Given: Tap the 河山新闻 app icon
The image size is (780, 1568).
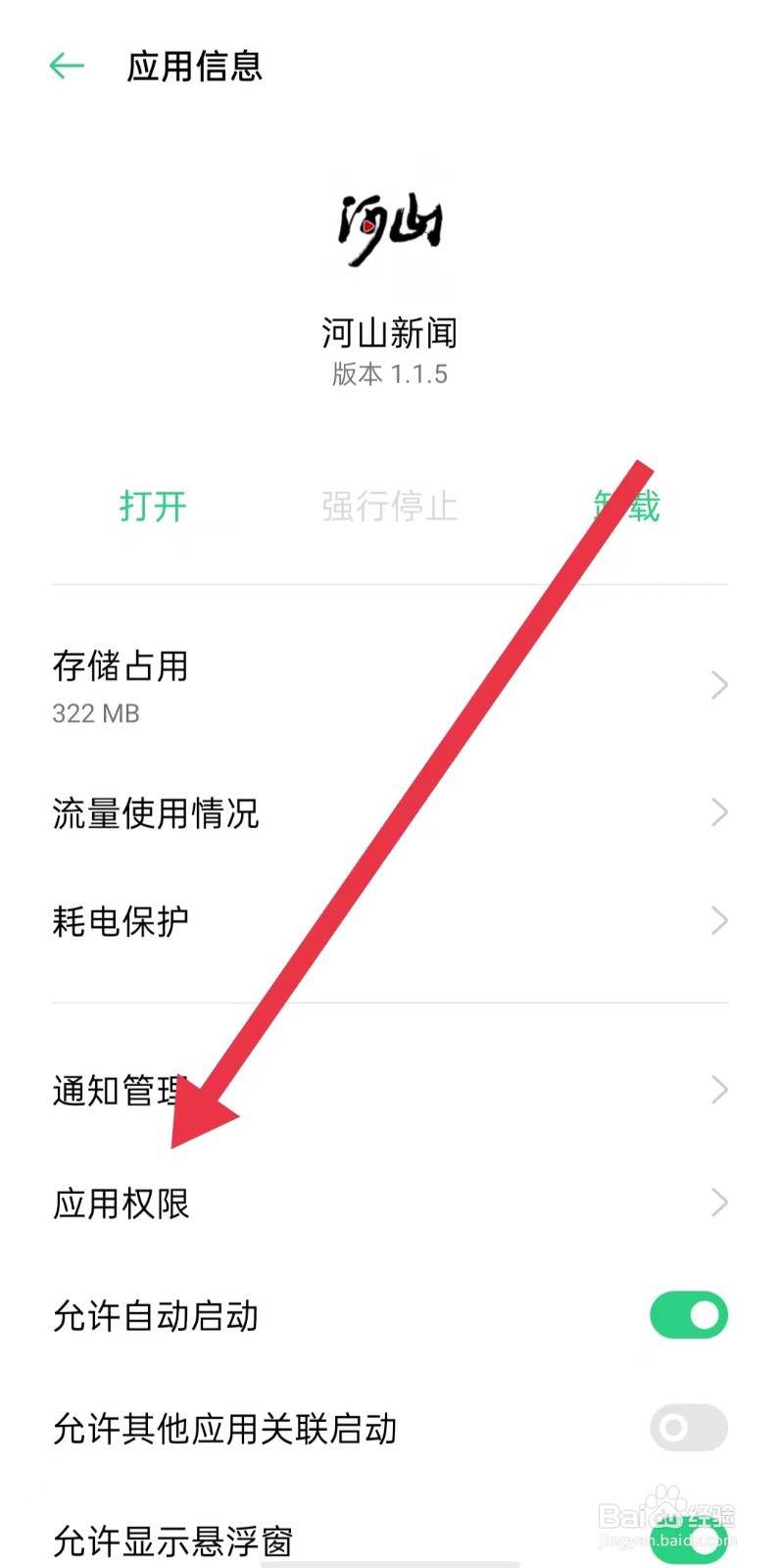Looking at the screenshot, I should [390, 225].
